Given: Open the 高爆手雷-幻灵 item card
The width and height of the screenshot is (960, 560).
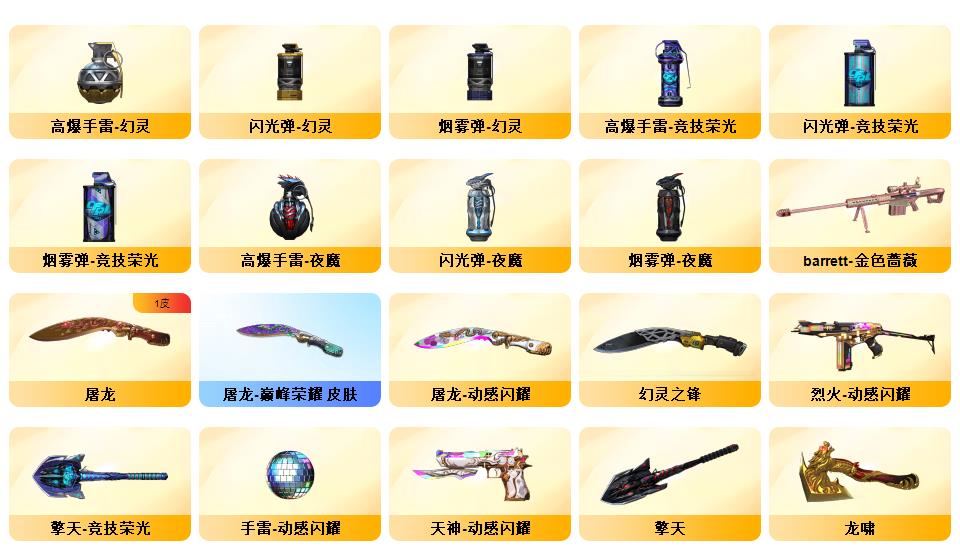Looking at the screenshot, I should [100, 82].
